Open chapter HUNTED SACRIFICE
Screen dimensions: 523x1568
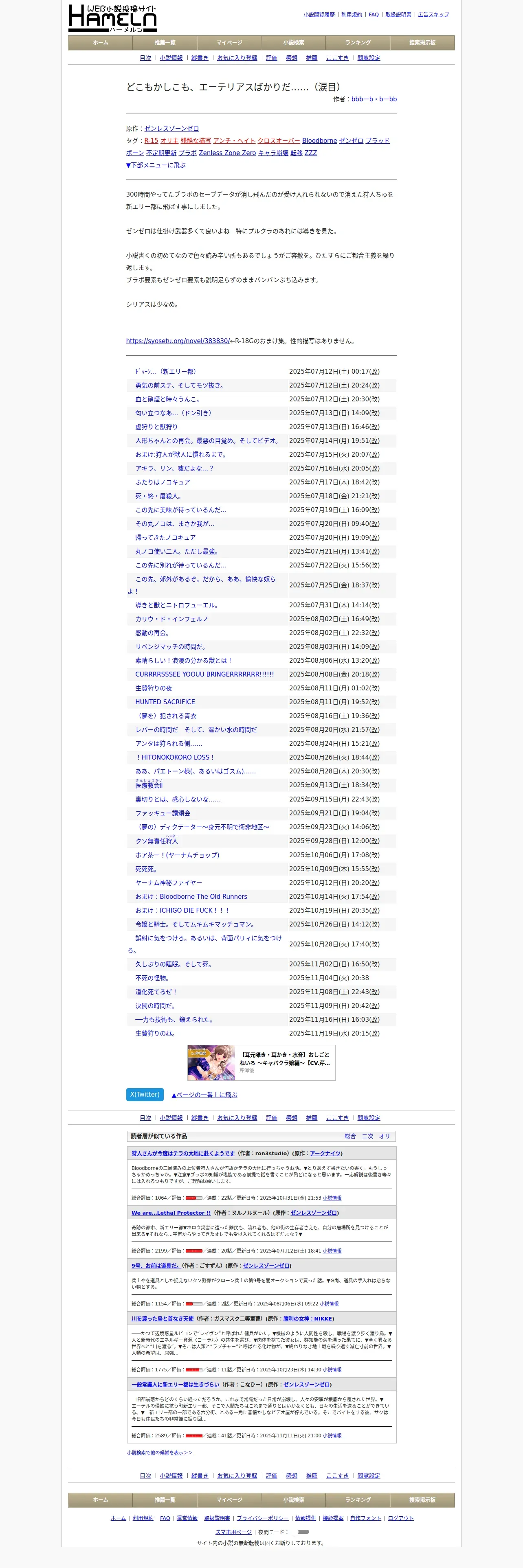(165, 702)
